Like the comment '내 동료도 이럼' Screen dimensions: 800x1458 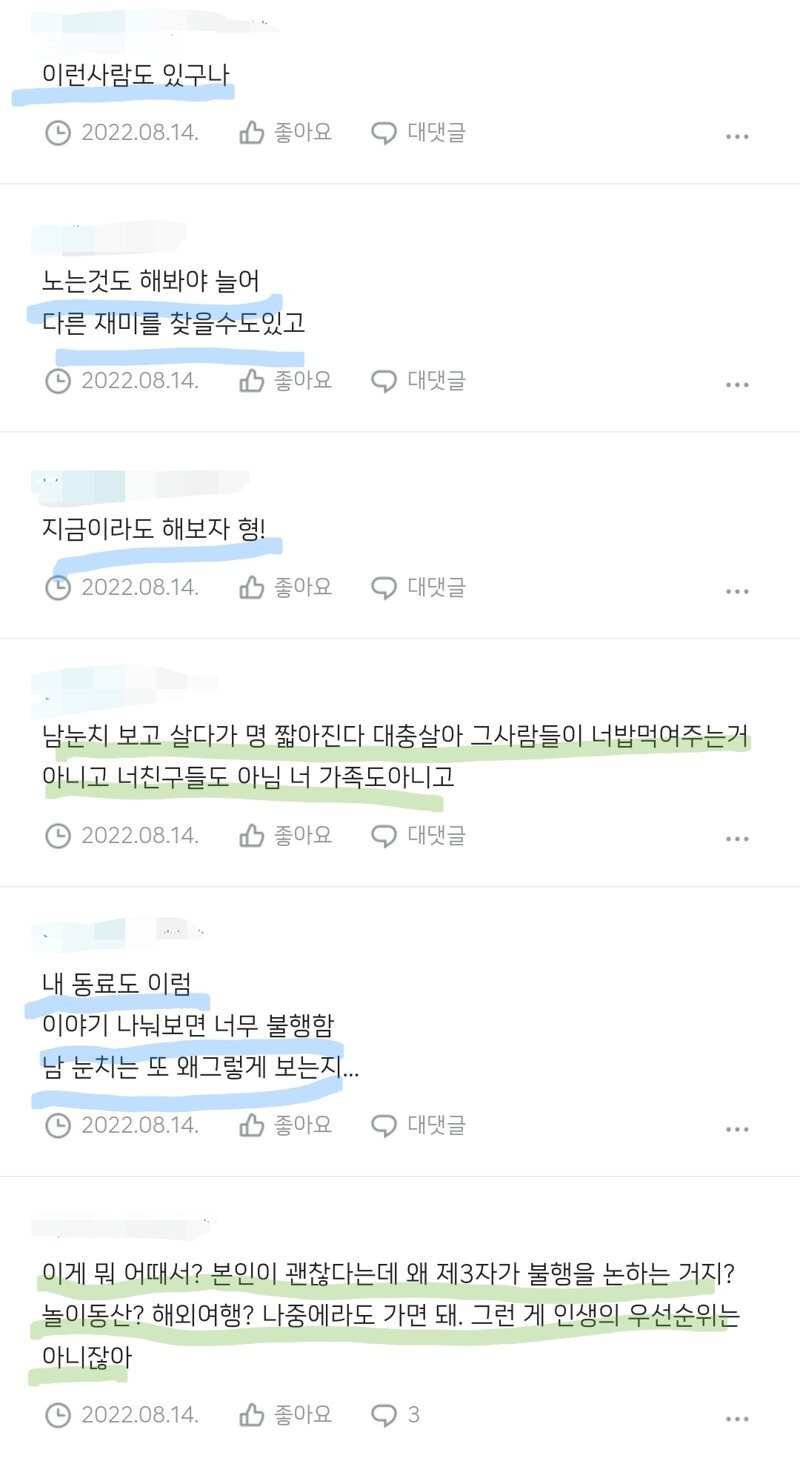[285, 1125]
